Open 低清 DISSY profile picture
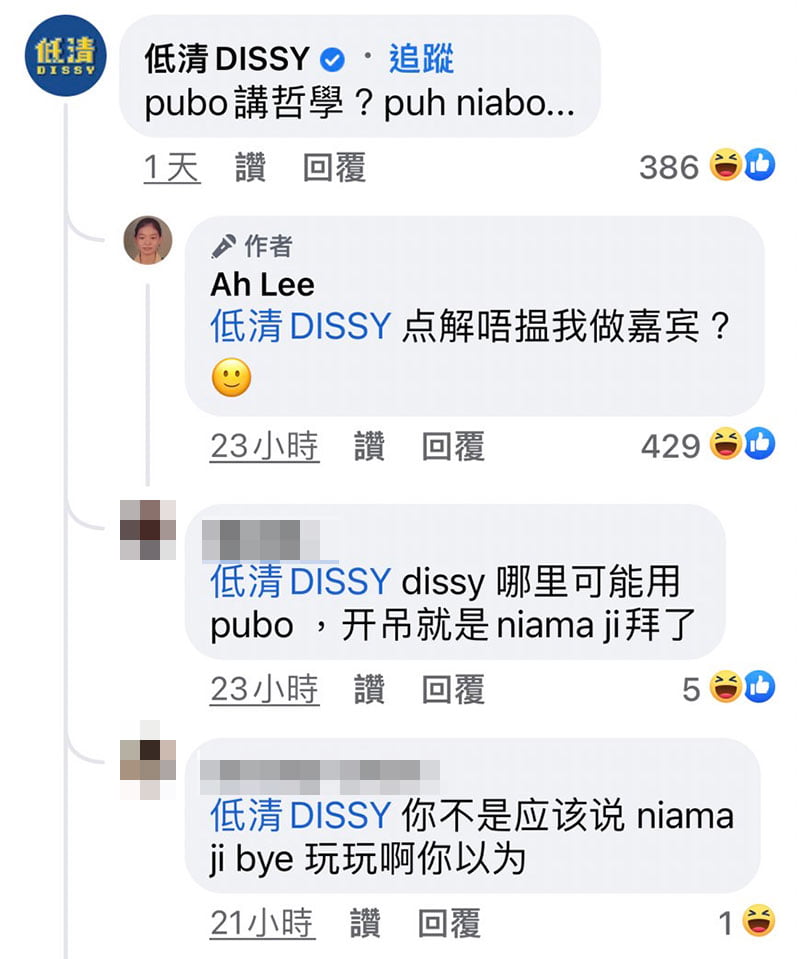 point(67,57)
